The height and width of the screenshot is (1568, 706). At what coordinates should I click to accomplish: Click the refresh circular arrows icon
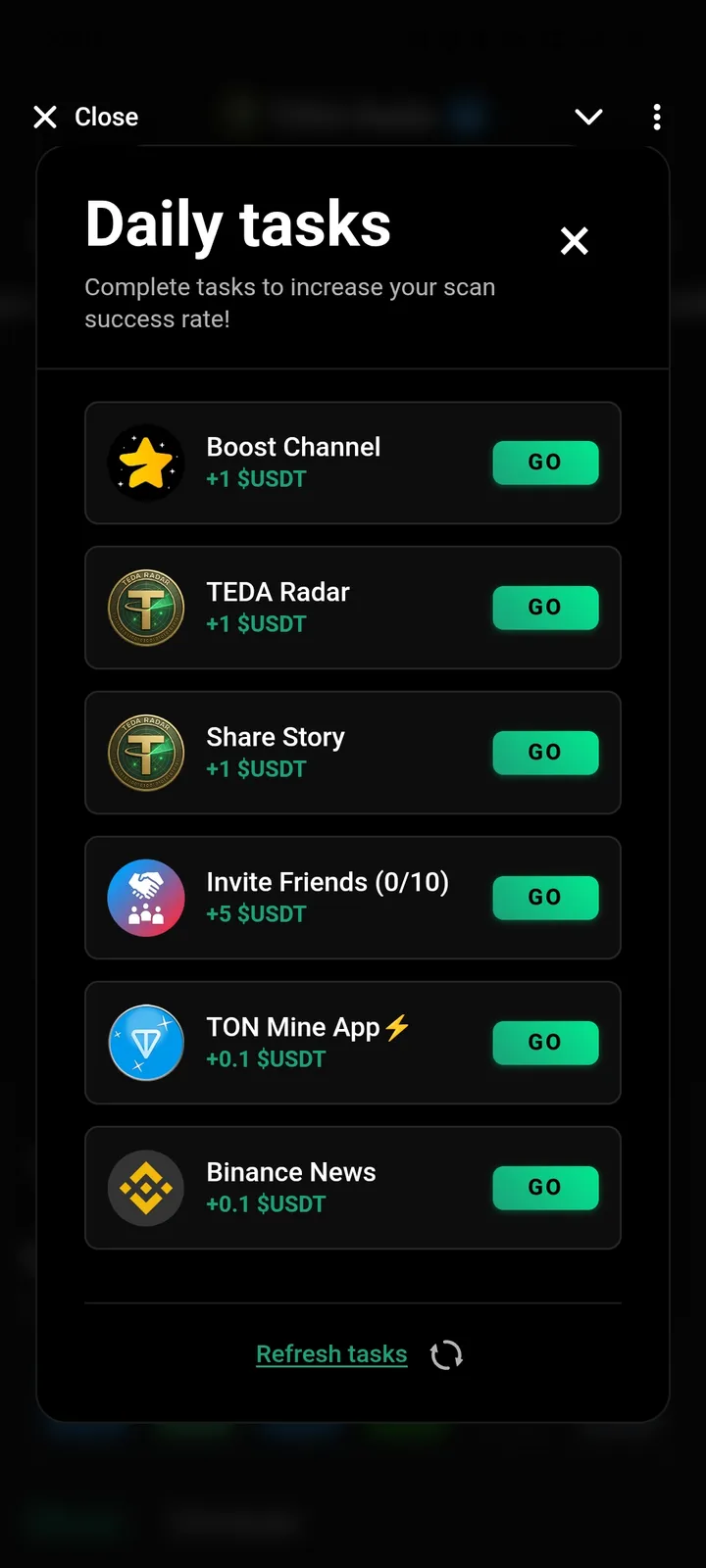tap(445, 1353)
